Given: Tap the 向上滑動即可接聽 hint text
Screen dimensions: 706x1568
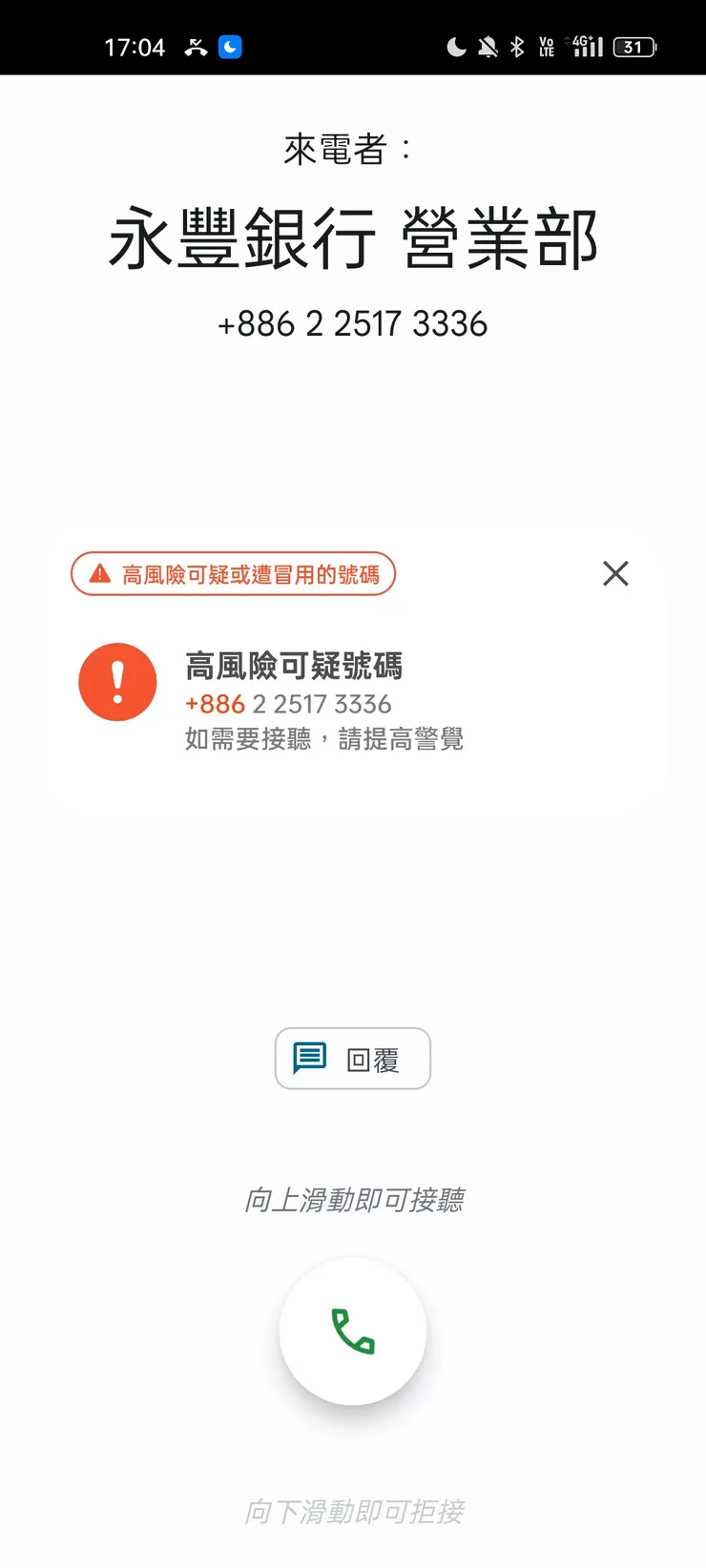Looking at the screenshot, I should [353, 1200].
